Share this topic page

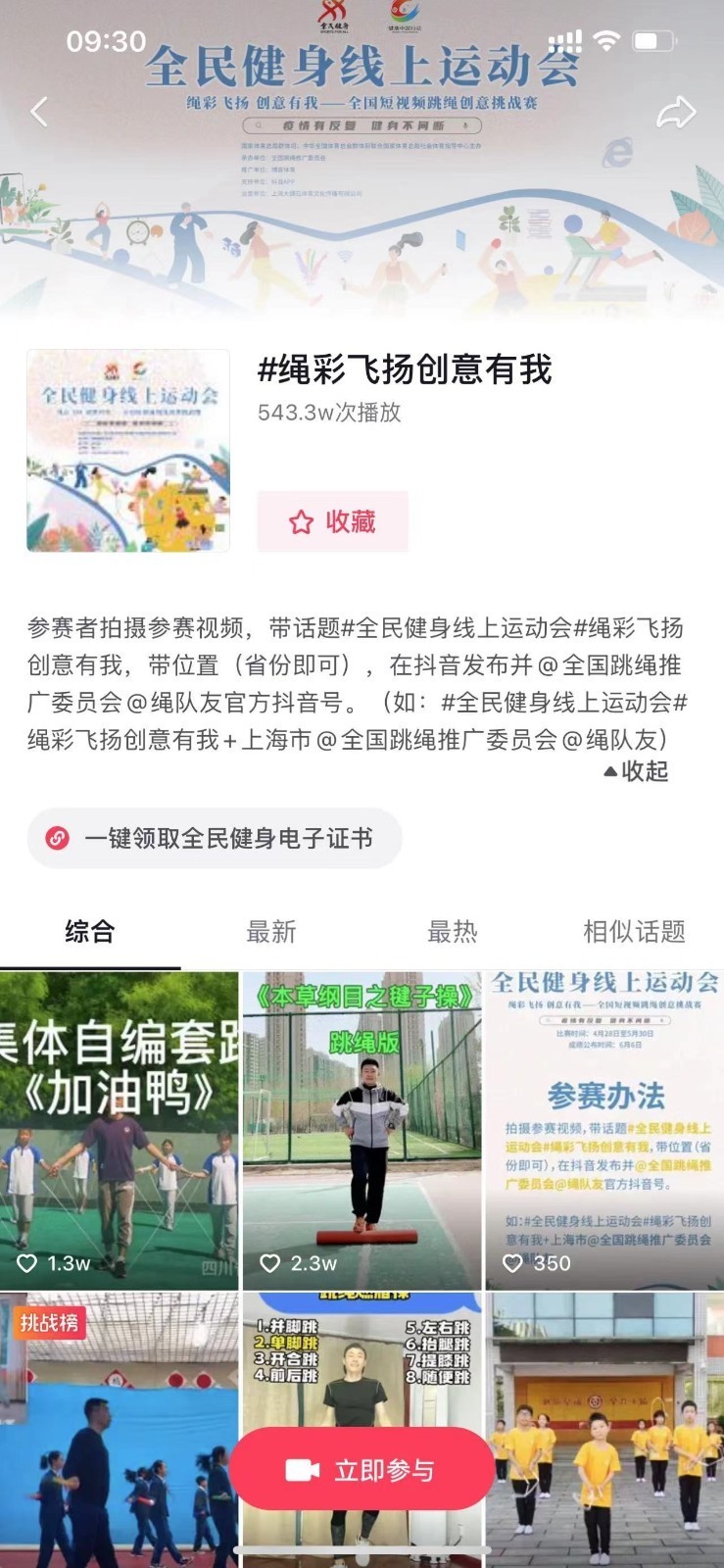pyautogui.click(x=675, y=112)
